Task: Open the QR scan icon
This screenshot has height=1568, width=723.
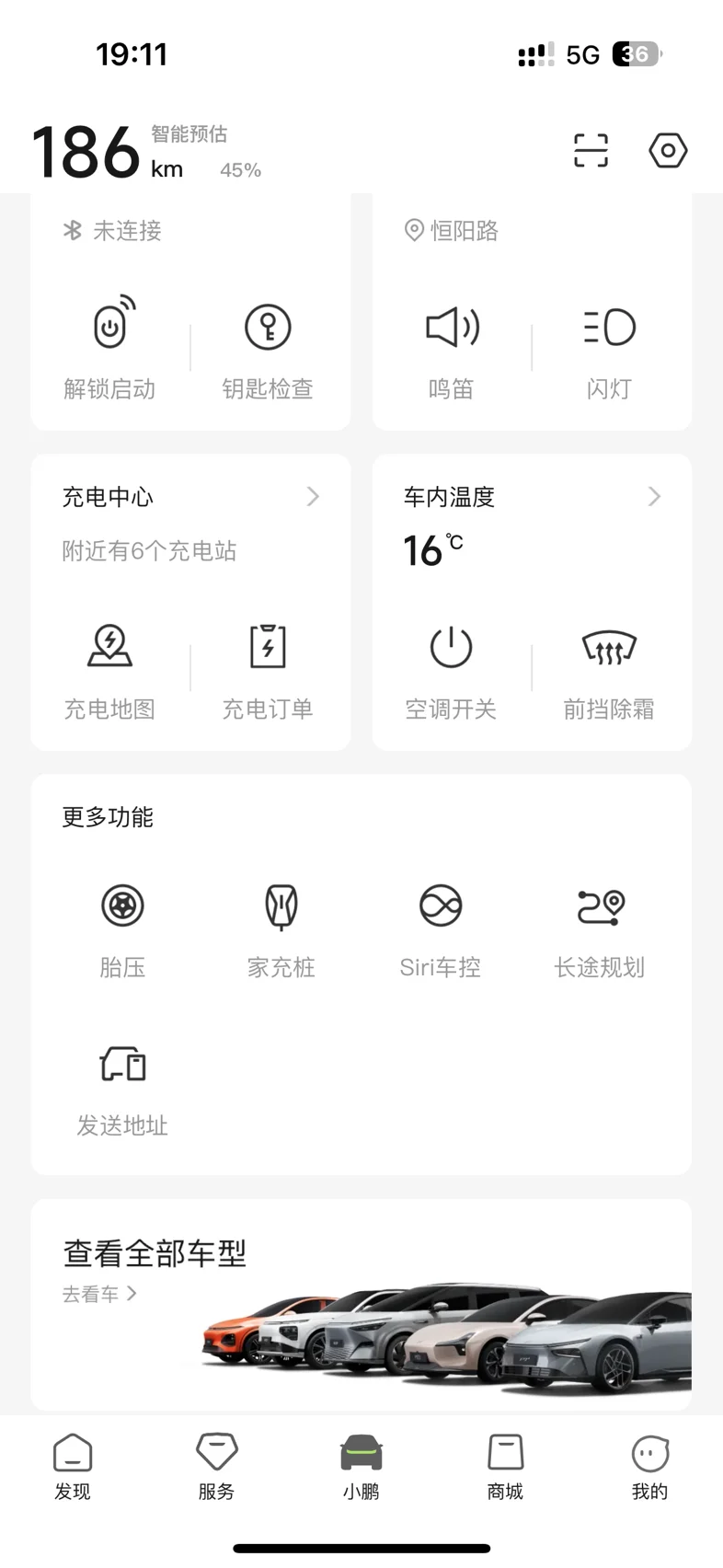Action: tap(591, 150)
